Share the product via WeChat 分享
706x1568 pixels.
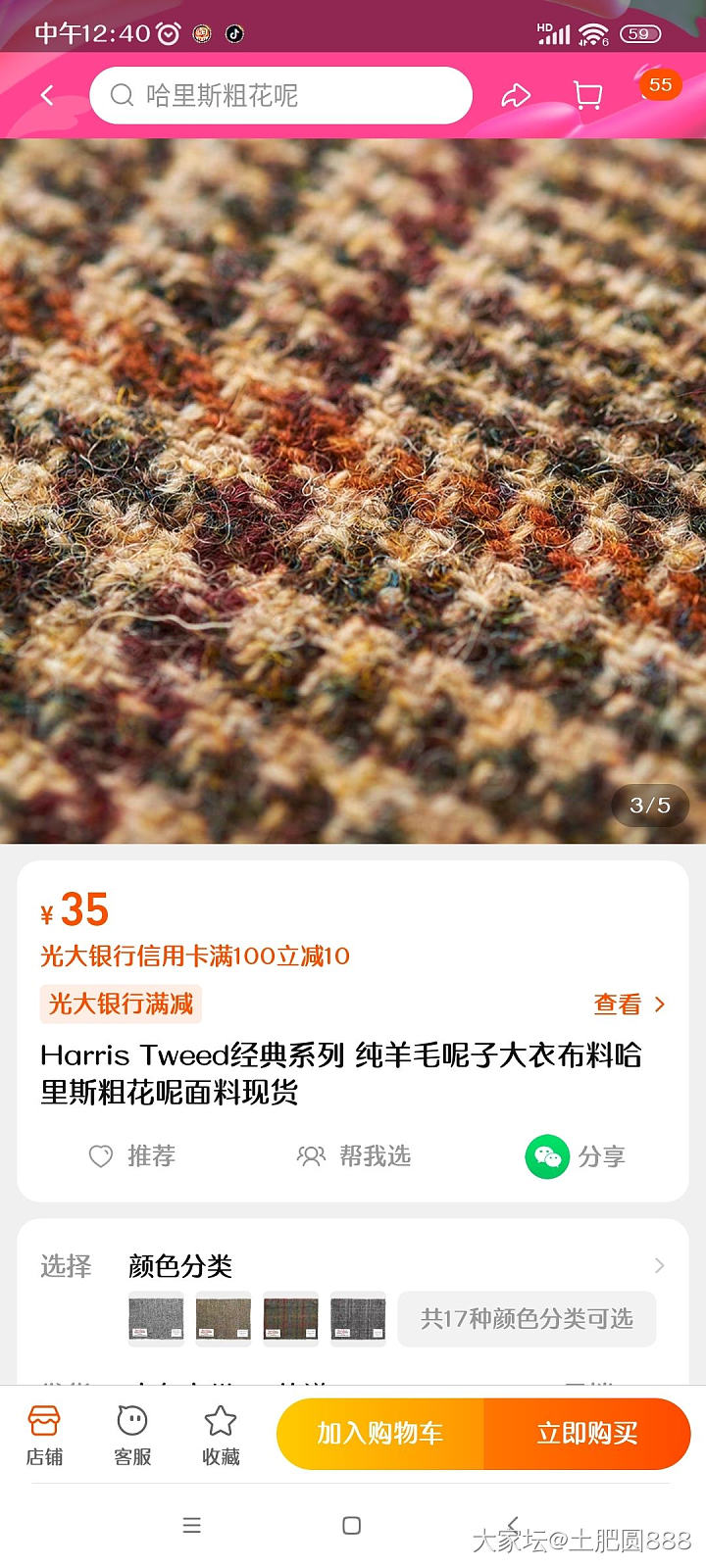tap(576, 1156)
